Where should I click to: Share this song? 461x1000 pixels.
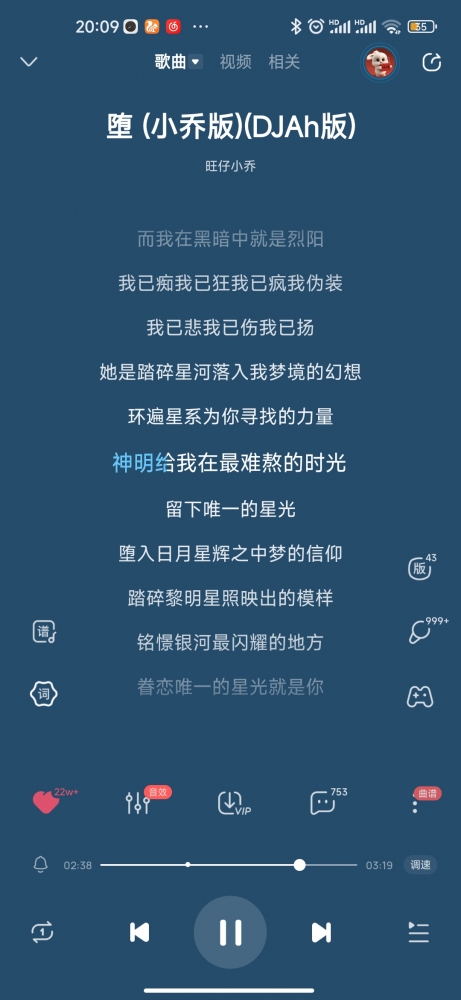432,62
